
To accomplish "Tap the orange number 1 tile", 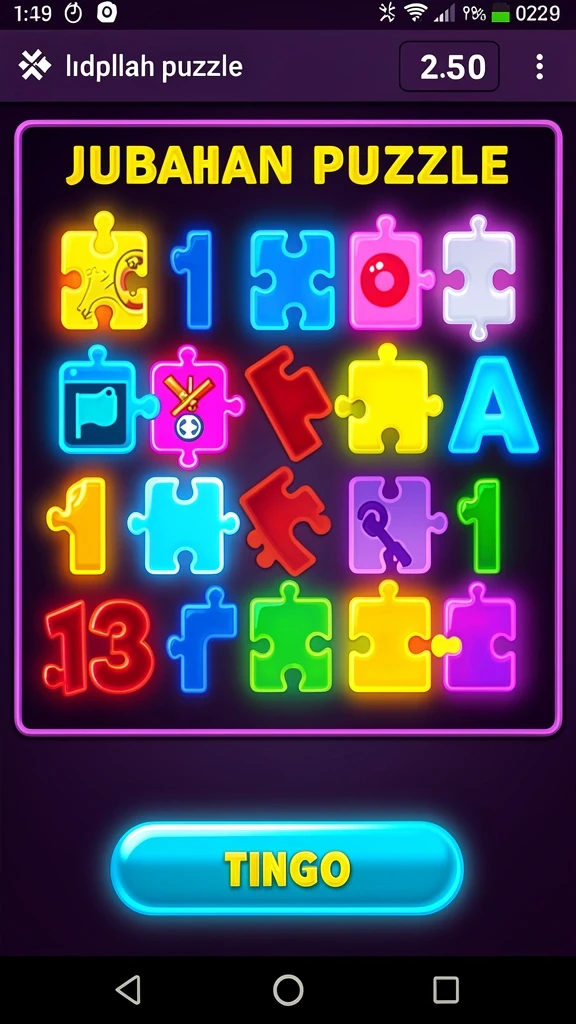I will coord(78,526).
